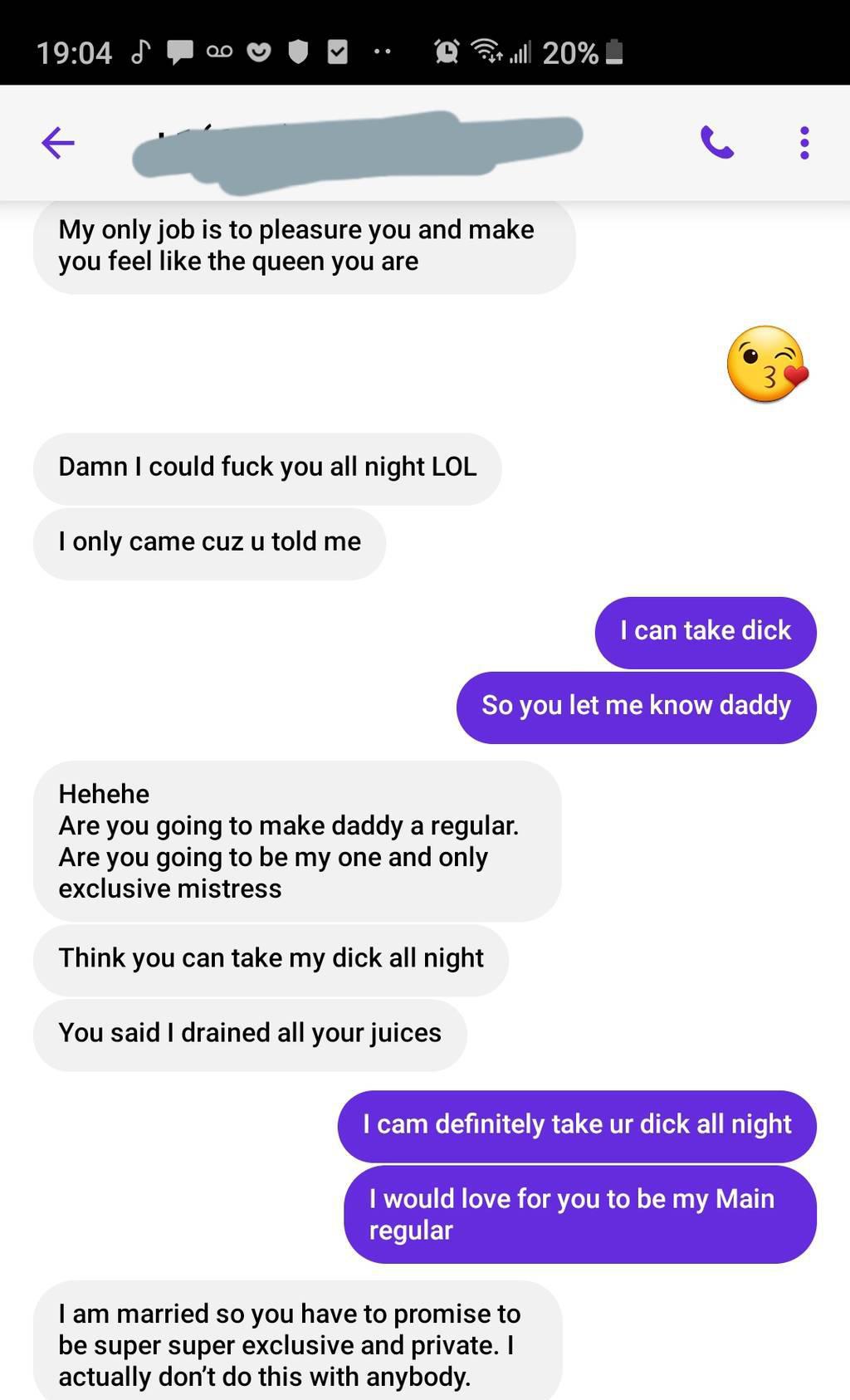
Task: Go back using the purple arrow
Action: pos(58,143)
